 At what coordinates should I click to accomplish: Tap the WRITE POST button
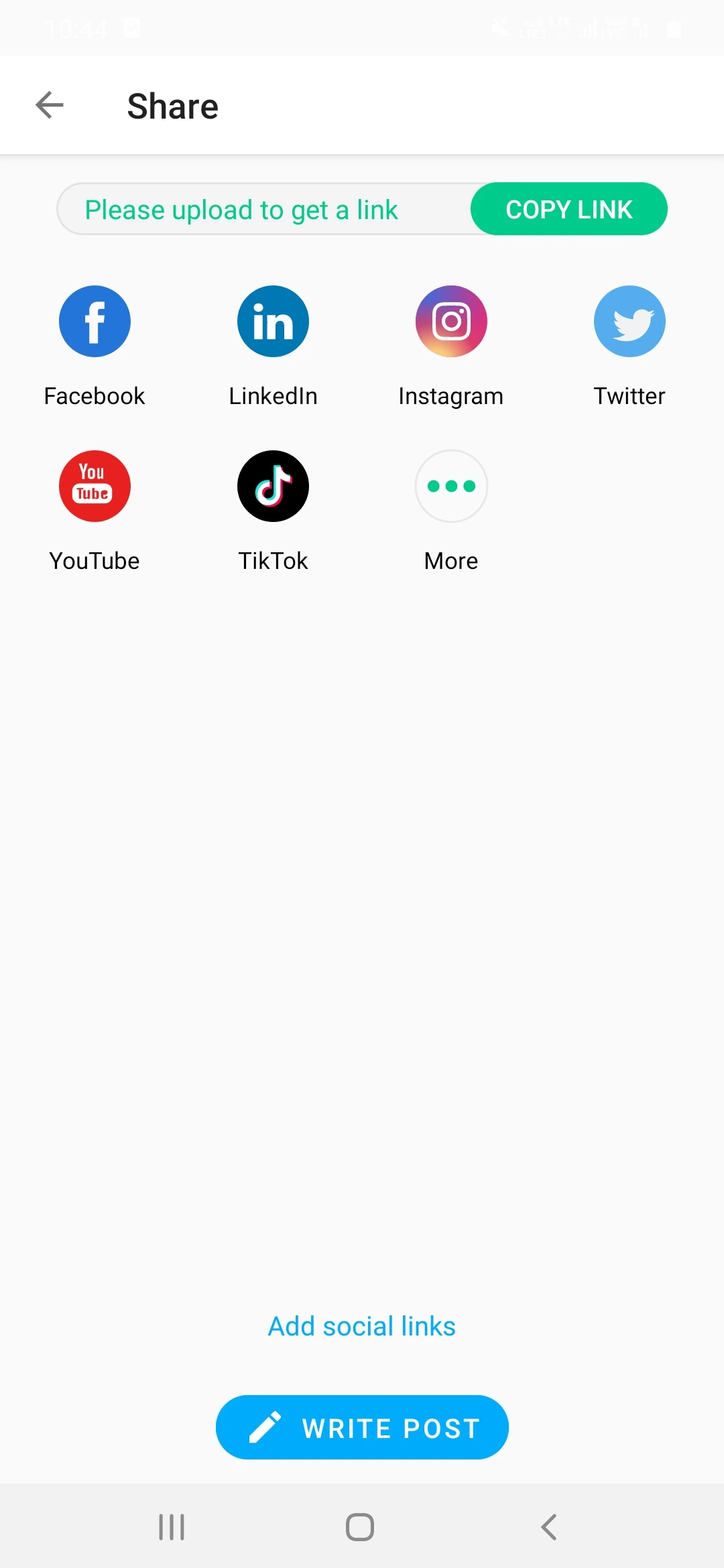(362, 1427)
